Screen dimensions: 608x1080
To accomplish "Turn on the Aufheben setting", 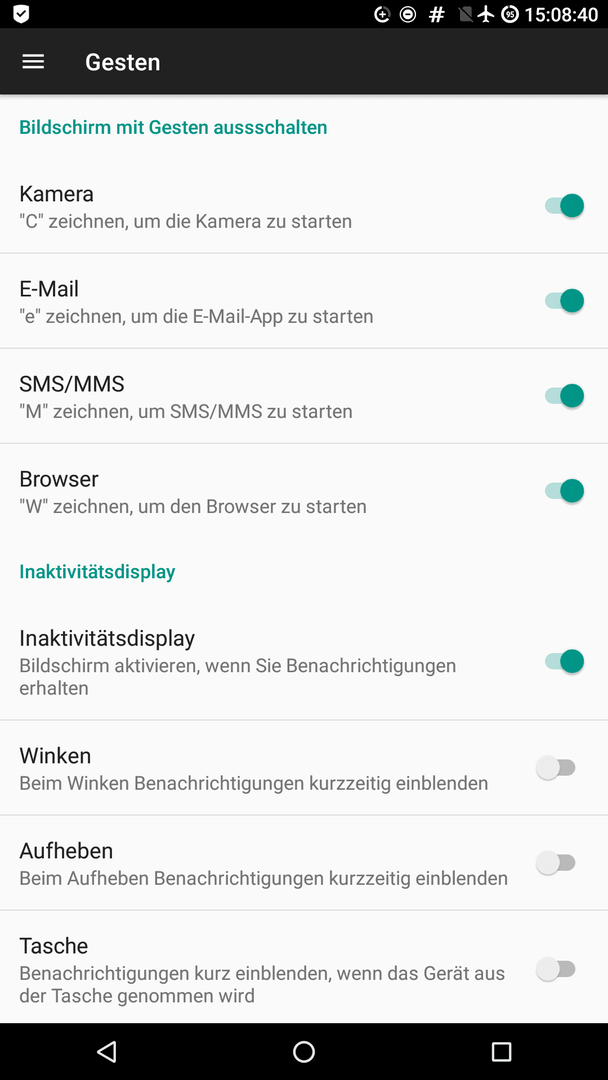I will click(x=556, y=863).
